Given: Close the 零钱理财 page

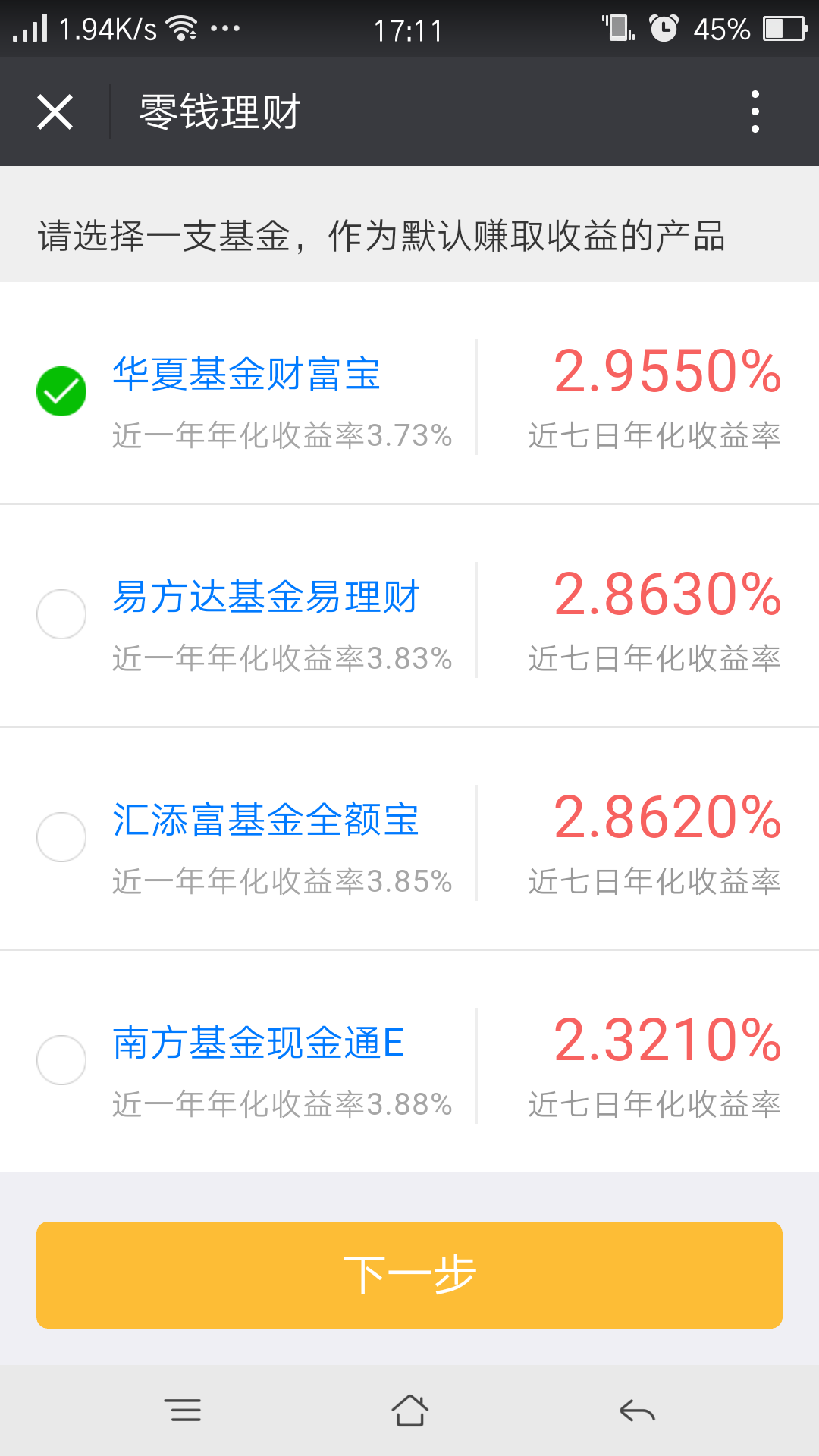Looking at the screenshot, I should pyautogui.click(x=55, y=111).
